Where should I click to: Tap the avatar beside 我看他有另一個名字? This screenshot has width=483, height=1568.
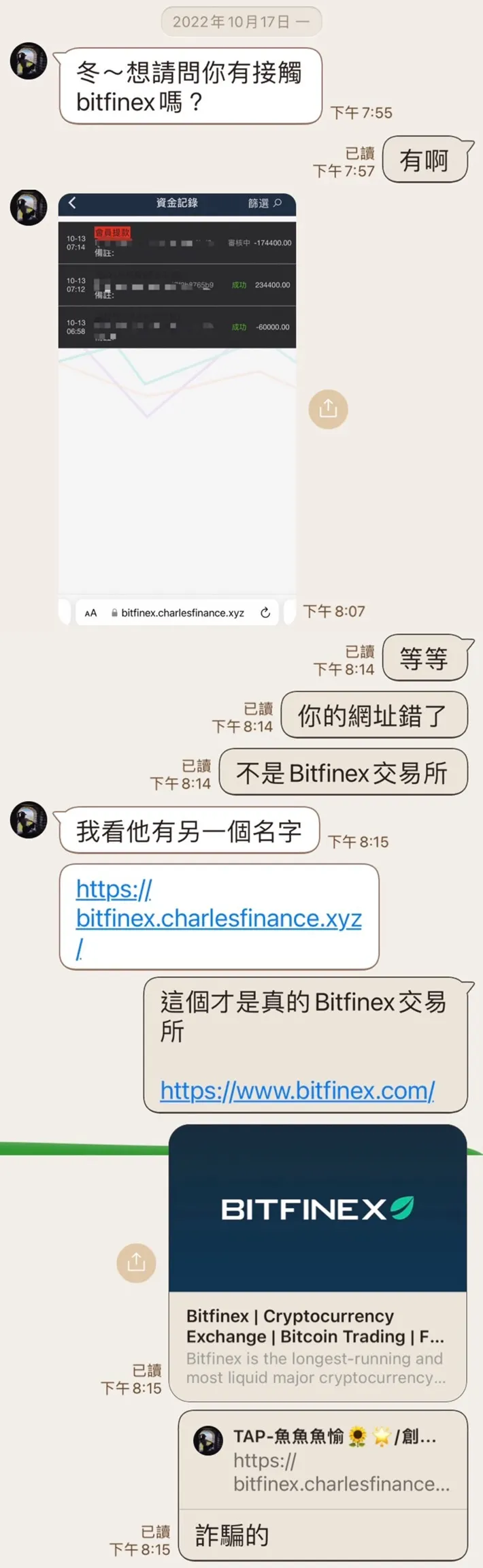pos(29,820)
